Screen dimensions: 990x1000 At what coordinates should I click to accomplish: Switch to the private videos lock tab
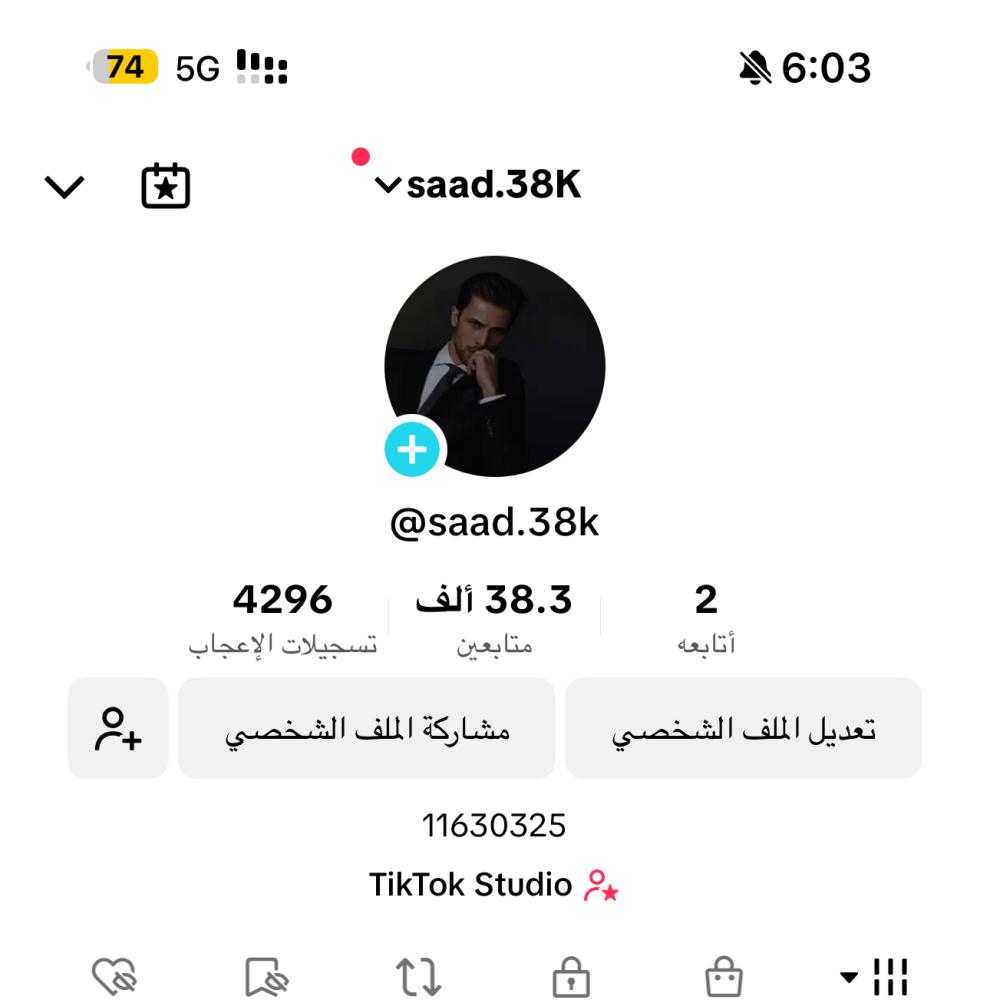click(571, 976)
